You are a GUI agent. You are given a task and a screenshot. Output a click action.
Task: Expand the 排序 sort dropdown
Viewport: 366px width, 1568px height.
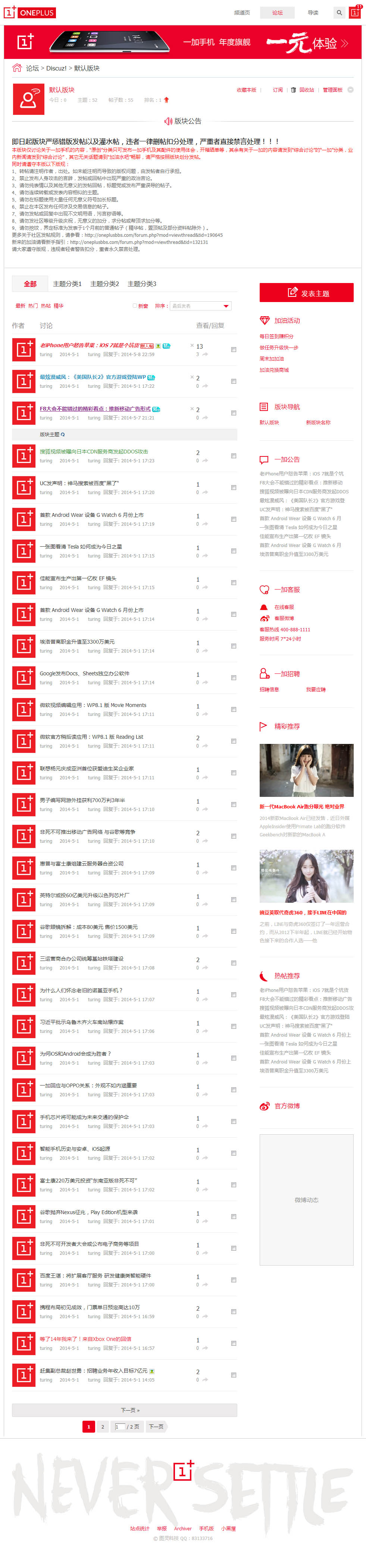tap(200, 306)
